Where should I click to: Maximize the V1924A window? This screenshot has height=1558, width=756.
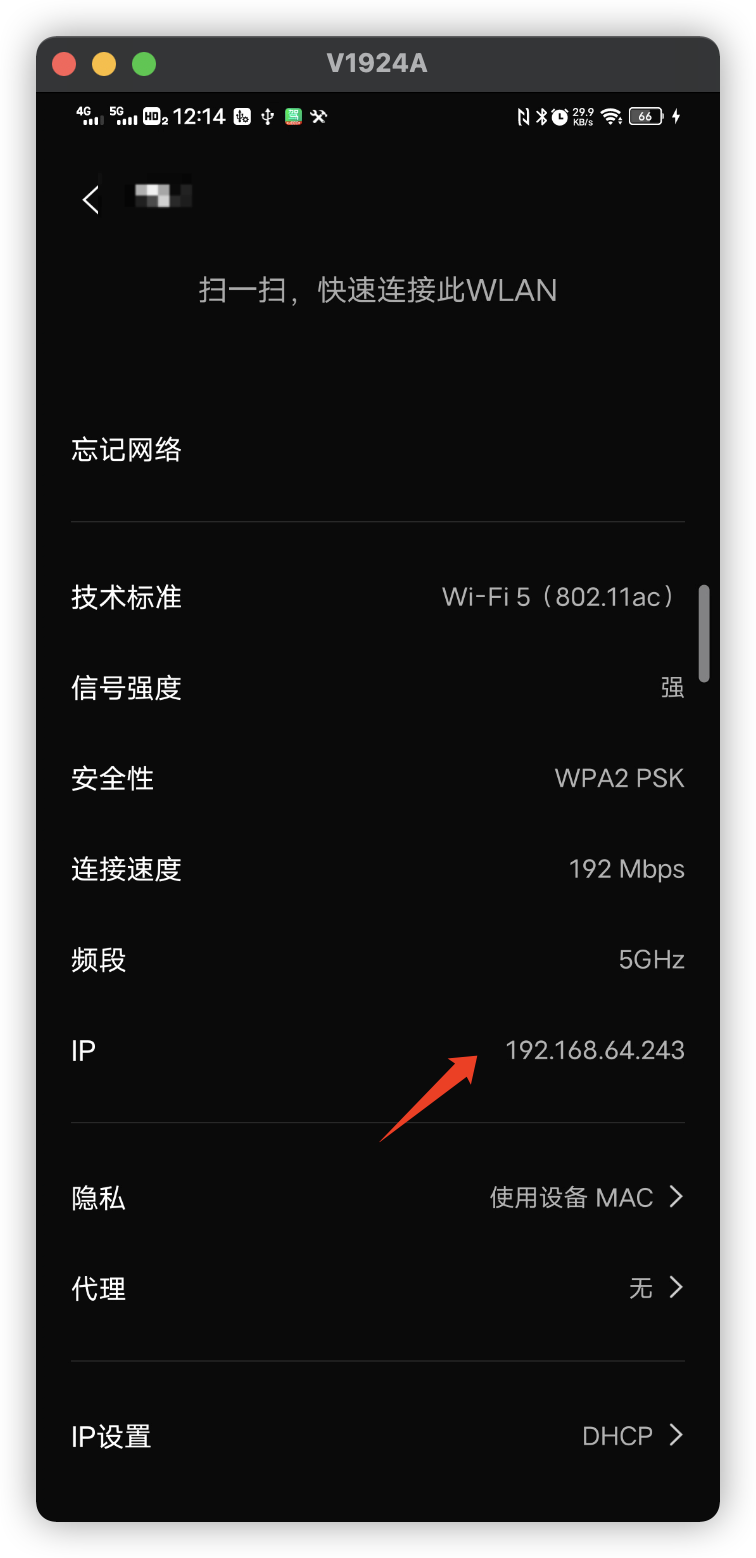pos(144,64)
